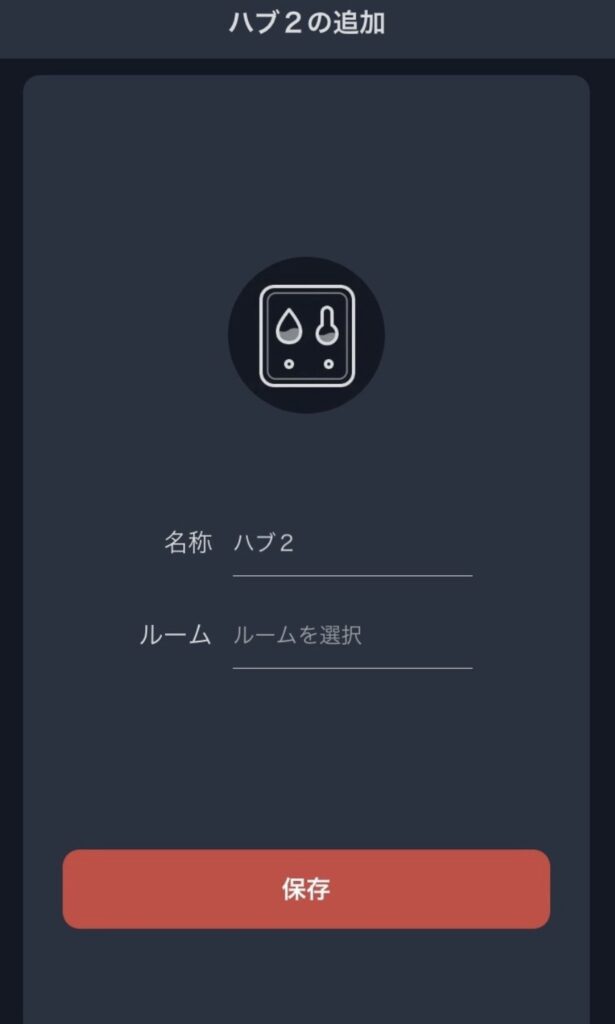Edit the 名称 field showing ハブ２
The width and height of the screenshot is (615, 1024).
coord(351,545)
